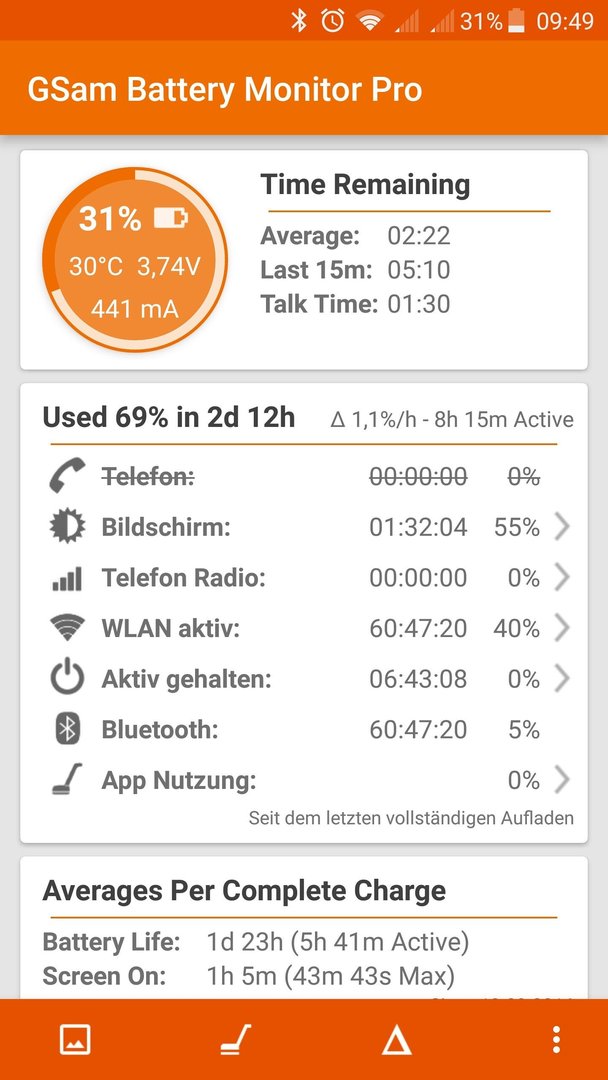The height and width of the screenshot is (1080, 608).
Task: View WLAN aktiv details
Action: [x=304, y=628]
